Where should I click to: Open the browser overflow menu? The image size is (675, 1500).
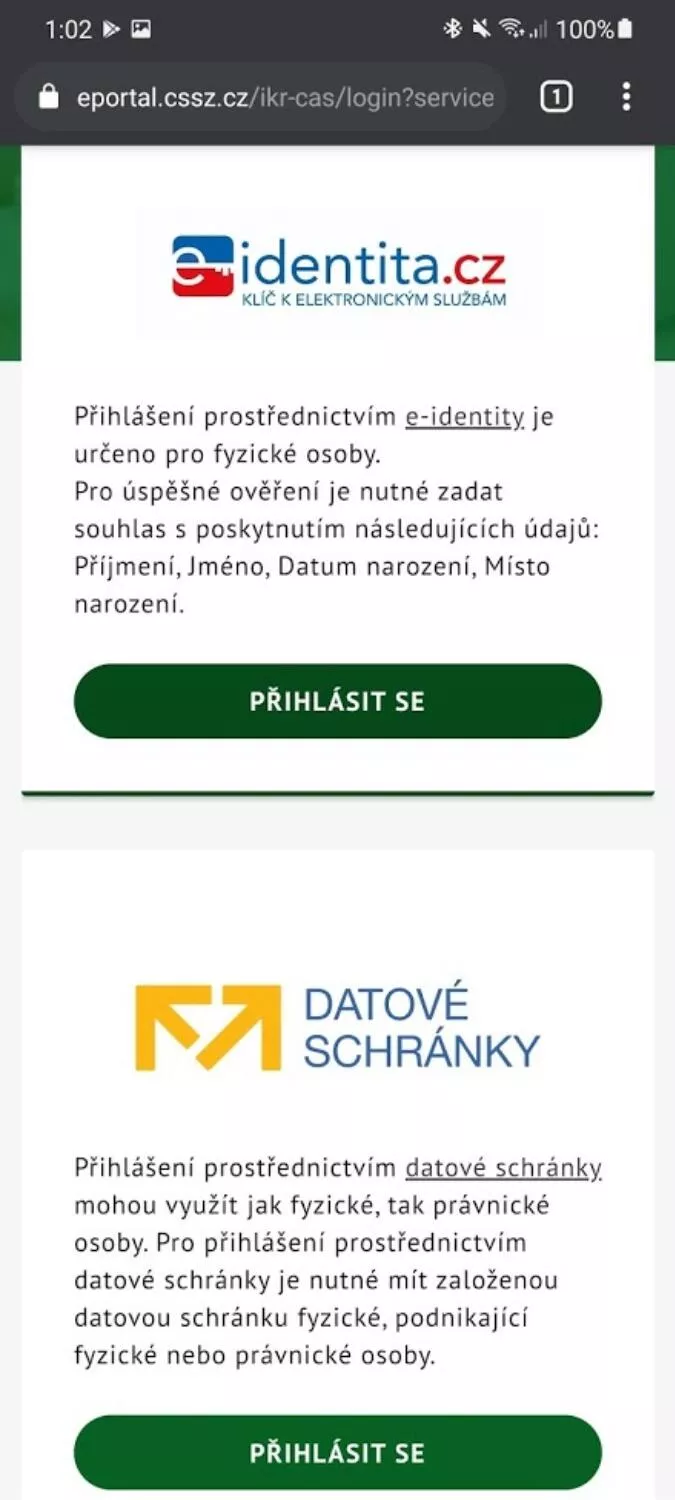click(x=626, y=97)
